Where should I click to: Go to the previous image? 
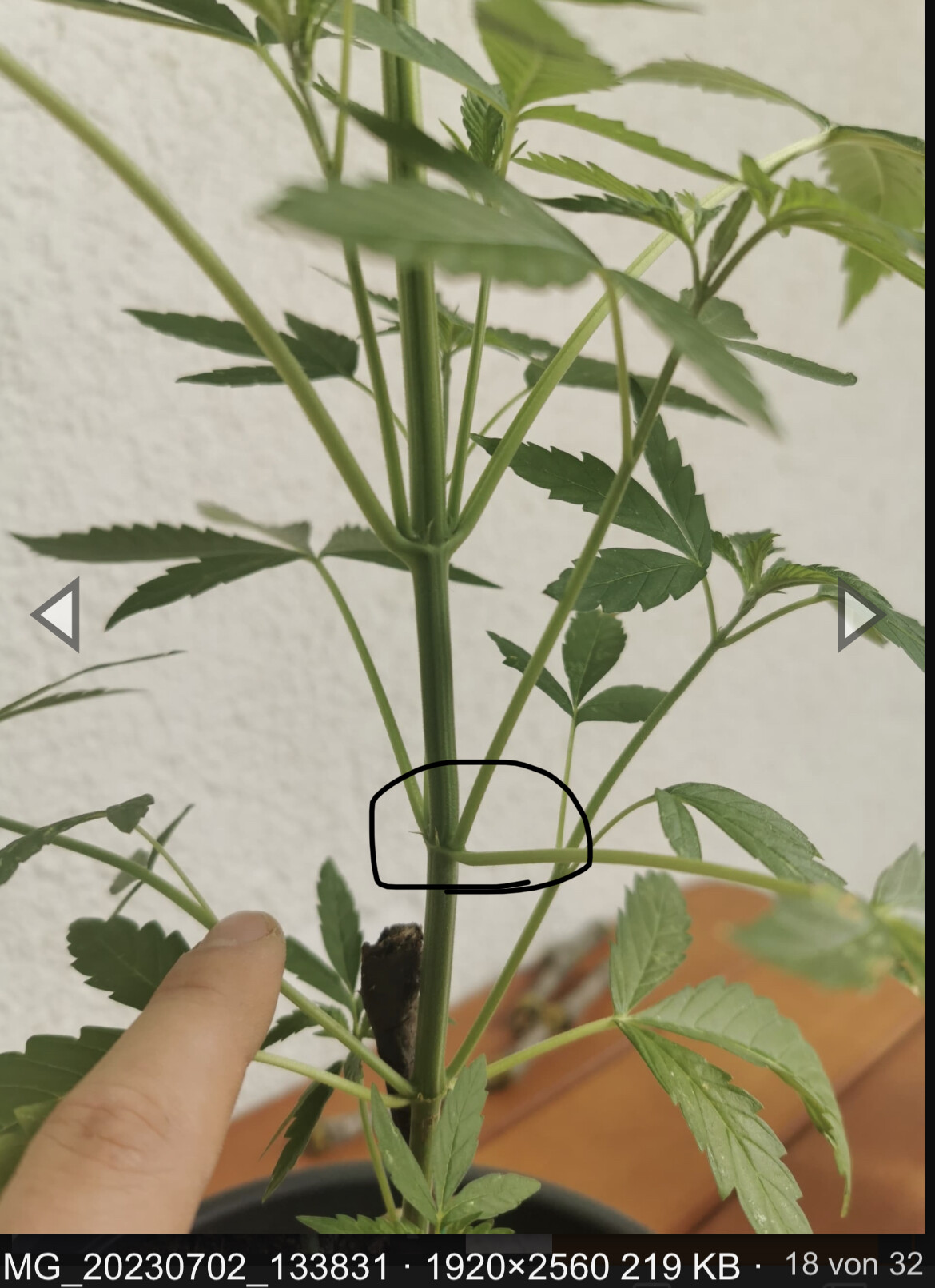click(x=56, y=614)
